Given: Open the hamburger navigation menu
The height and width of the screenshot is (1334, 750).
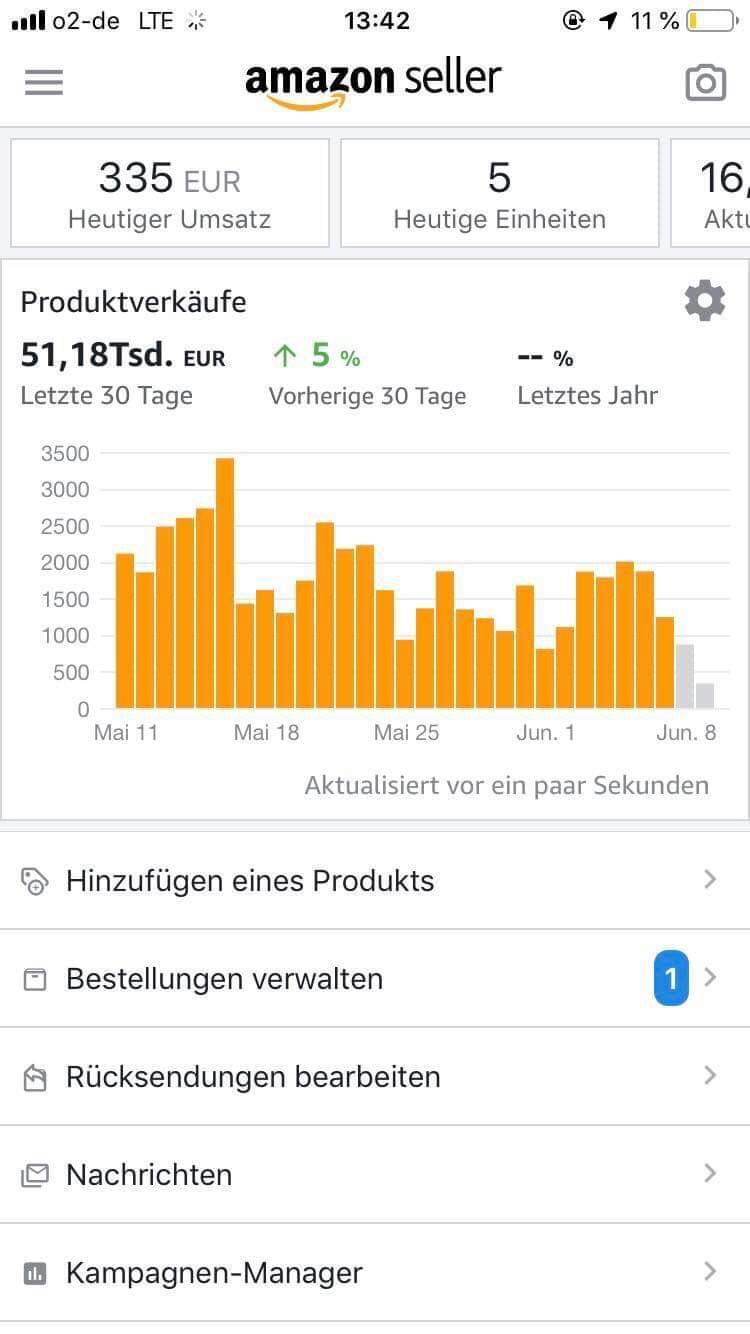Looking at the screenshot, I should coord(44,82).
